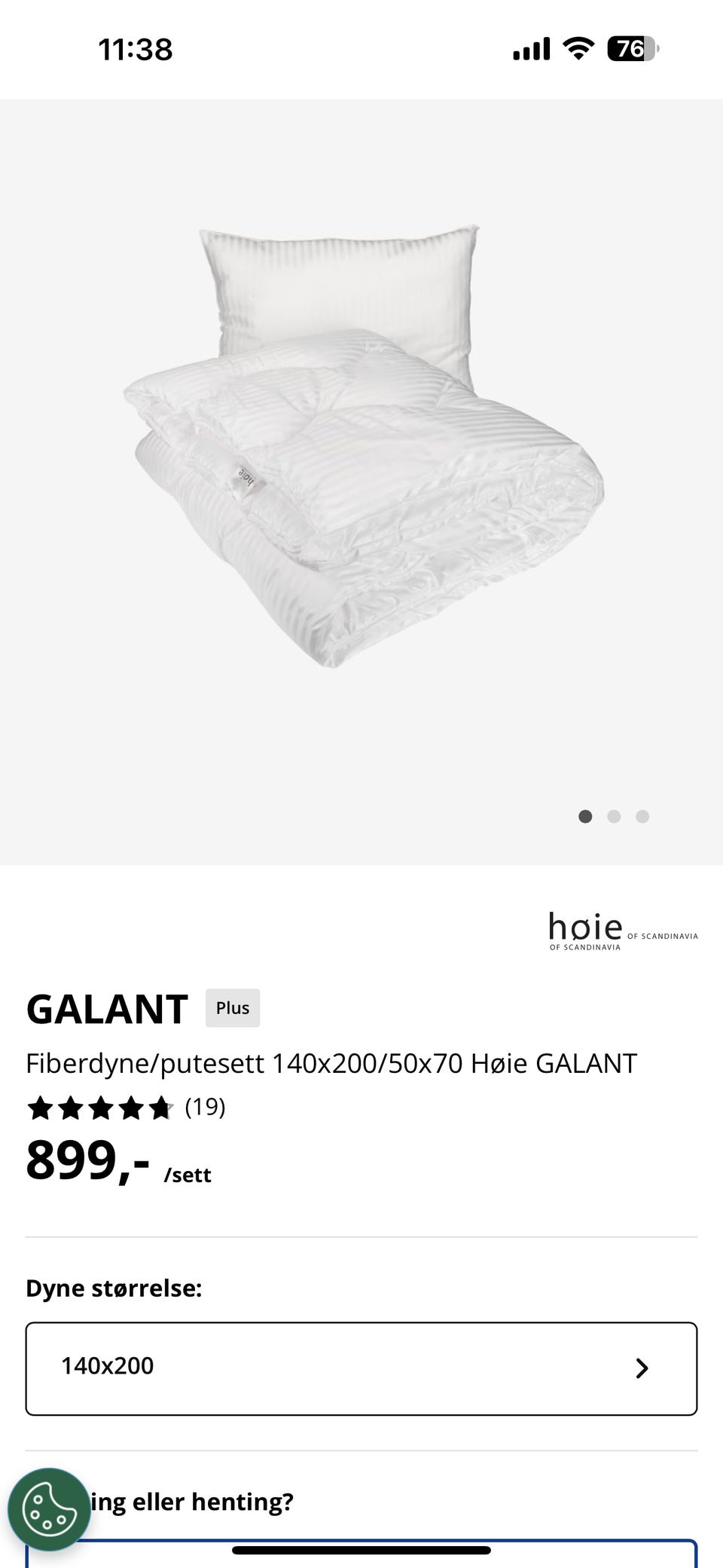Click the GALANT product title
Screen dimensions: 723x1568
(x=105, y=1007)
